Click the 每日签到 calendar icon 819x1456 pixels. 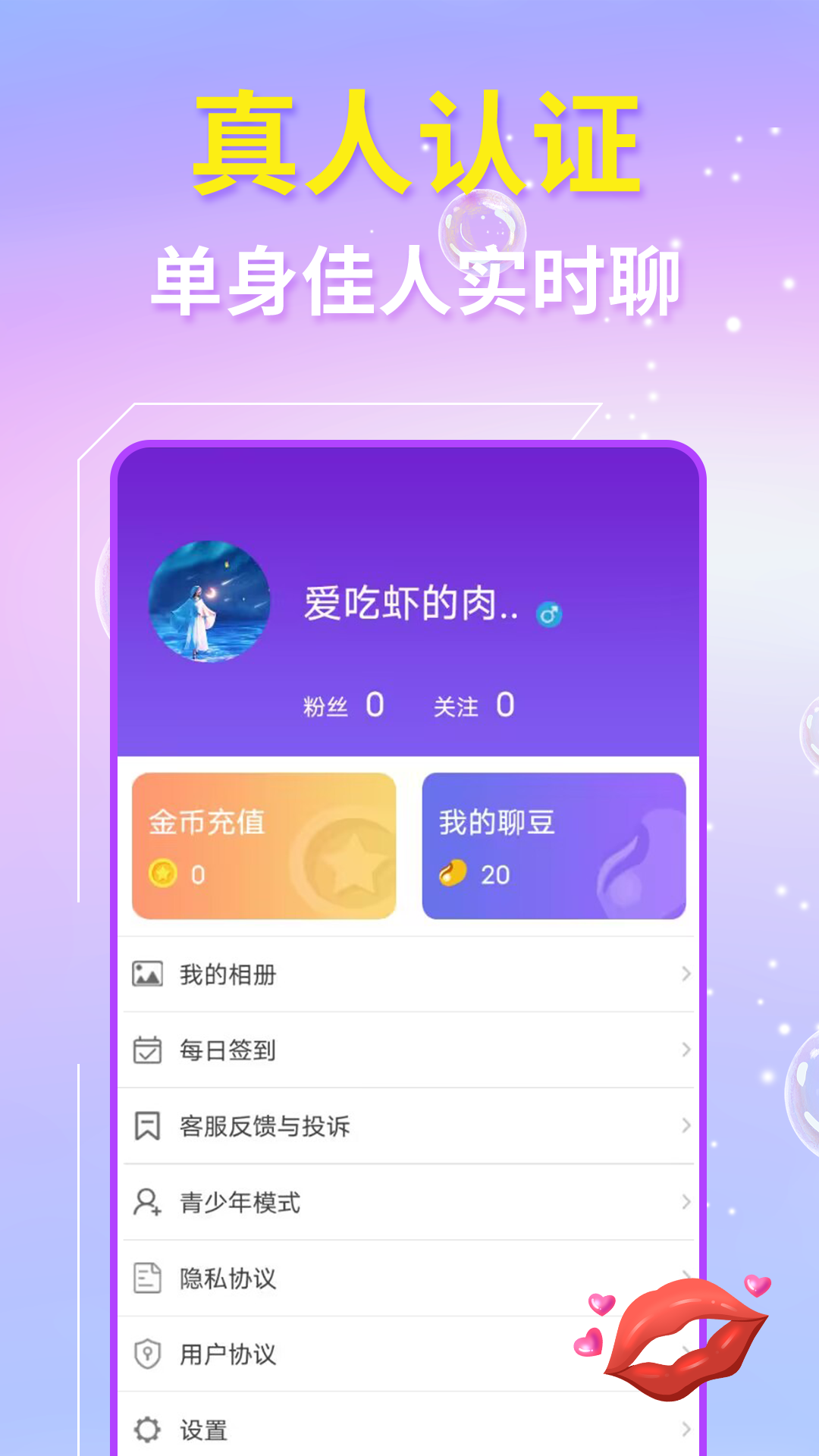point(147,1050)
